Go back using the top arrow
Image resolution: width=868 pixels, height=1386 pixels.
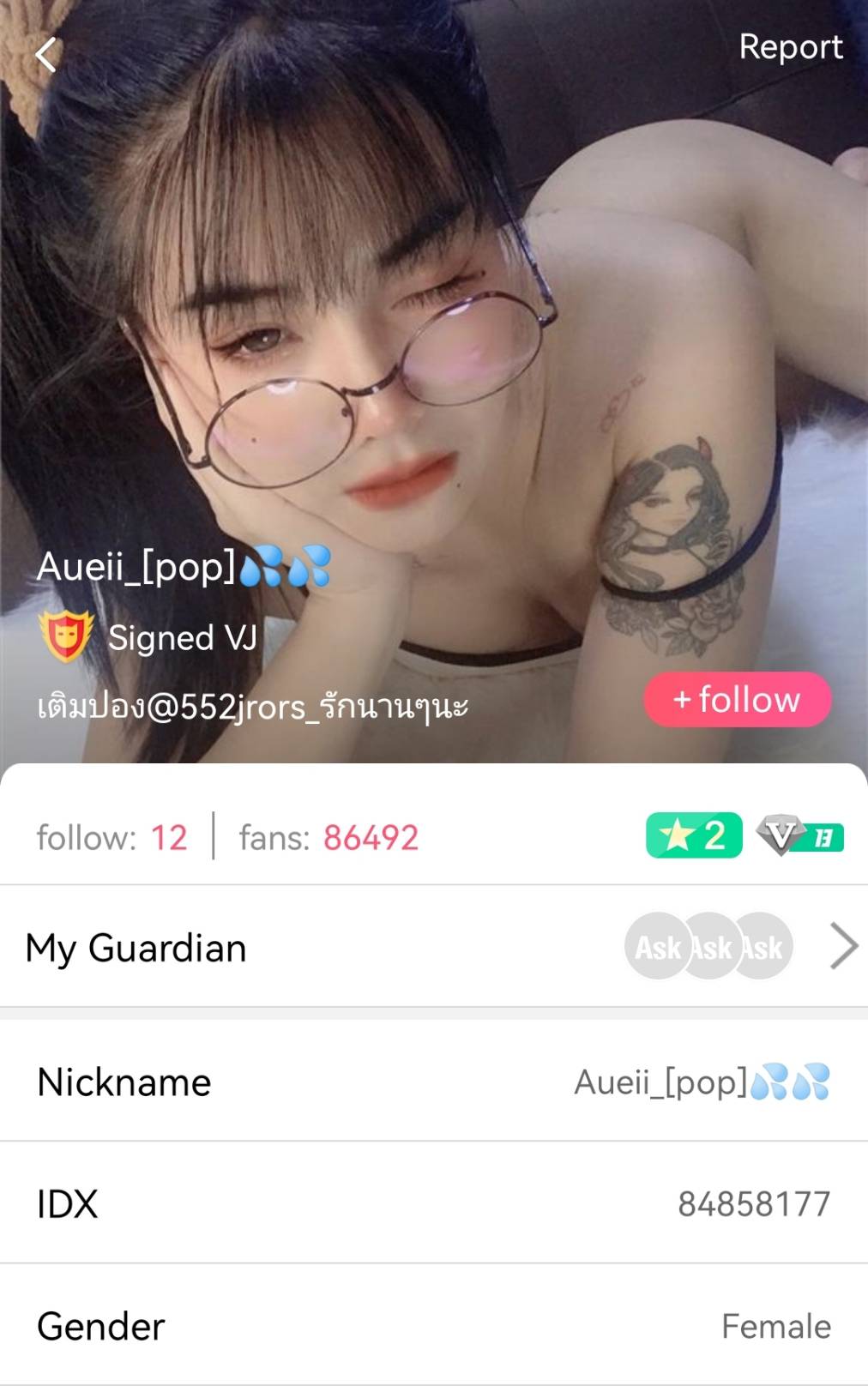[x=46, y=55]
